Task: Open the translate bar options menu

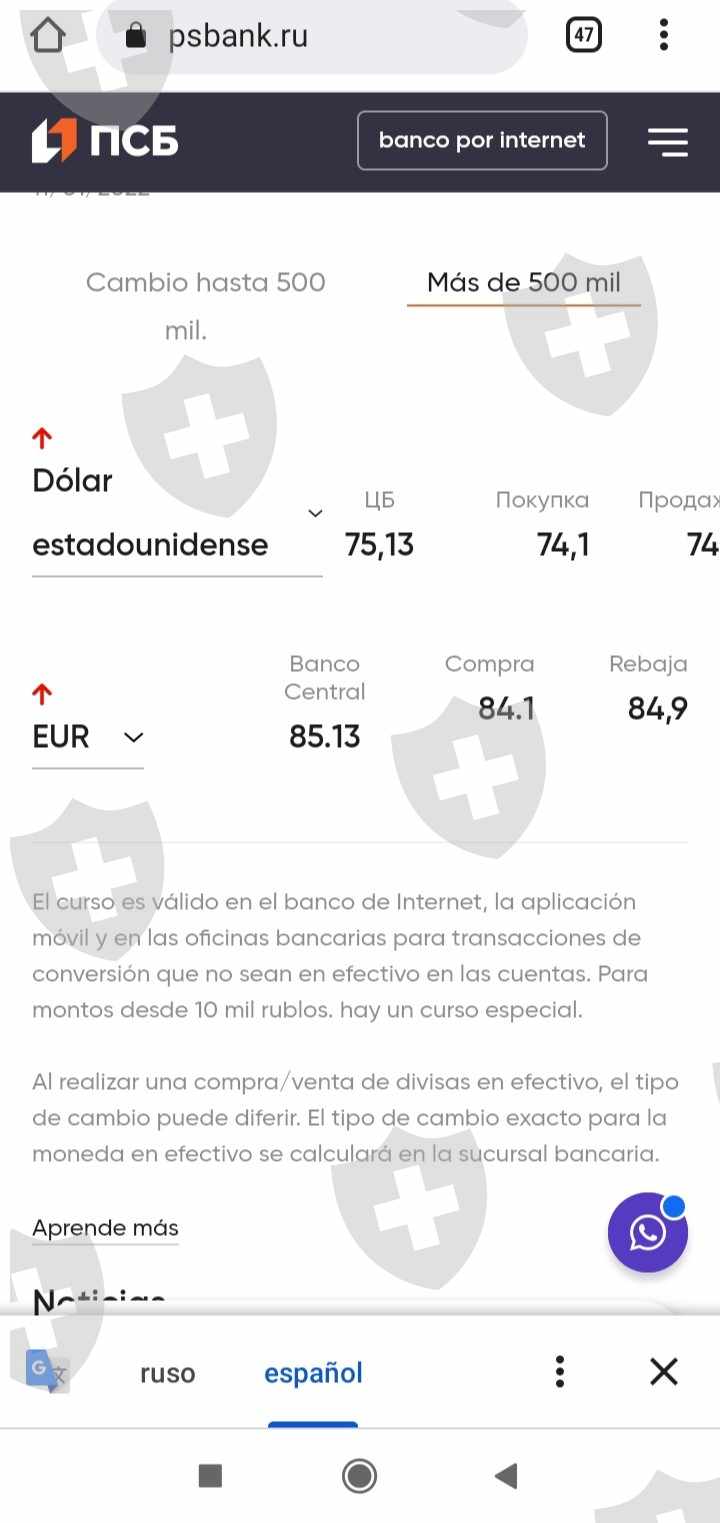Action: point(560,1371)
